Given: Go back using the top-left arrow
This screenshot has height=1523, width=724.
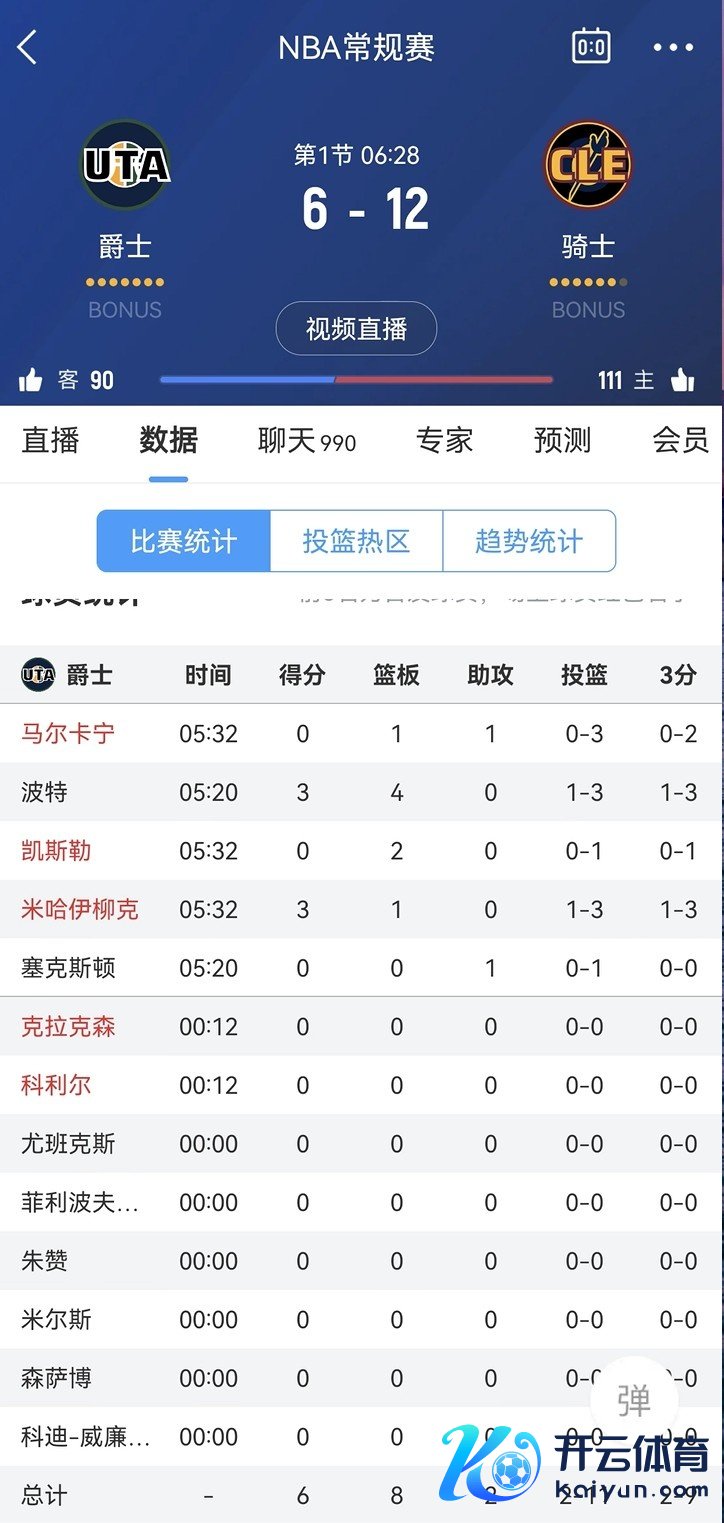Looking at the screenshot, I should click(x=28, y=47).
